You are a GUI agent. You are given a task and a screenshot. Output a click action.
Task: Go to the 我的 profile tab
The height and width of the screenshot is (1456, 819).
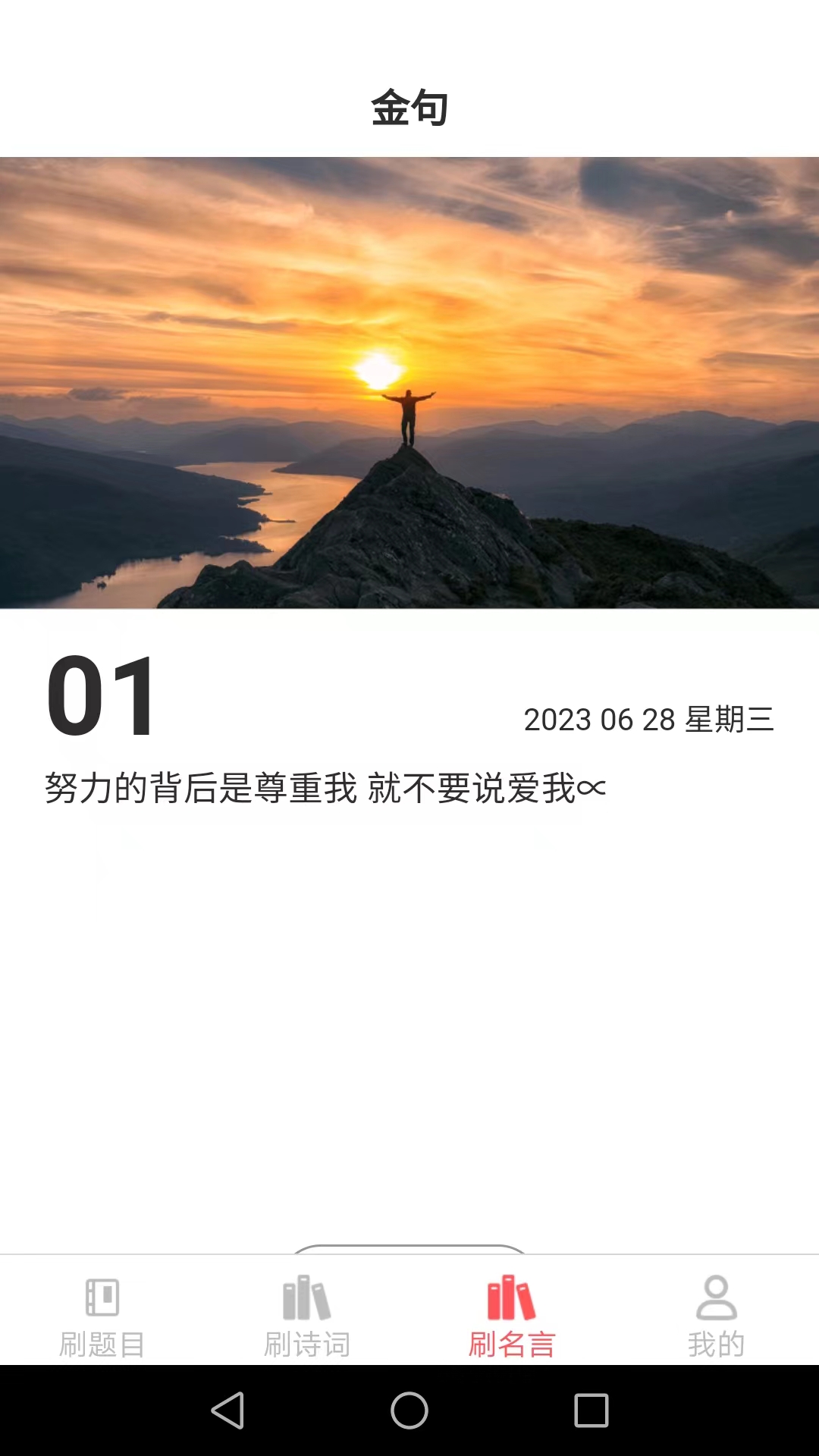(x=717, y=1318)
